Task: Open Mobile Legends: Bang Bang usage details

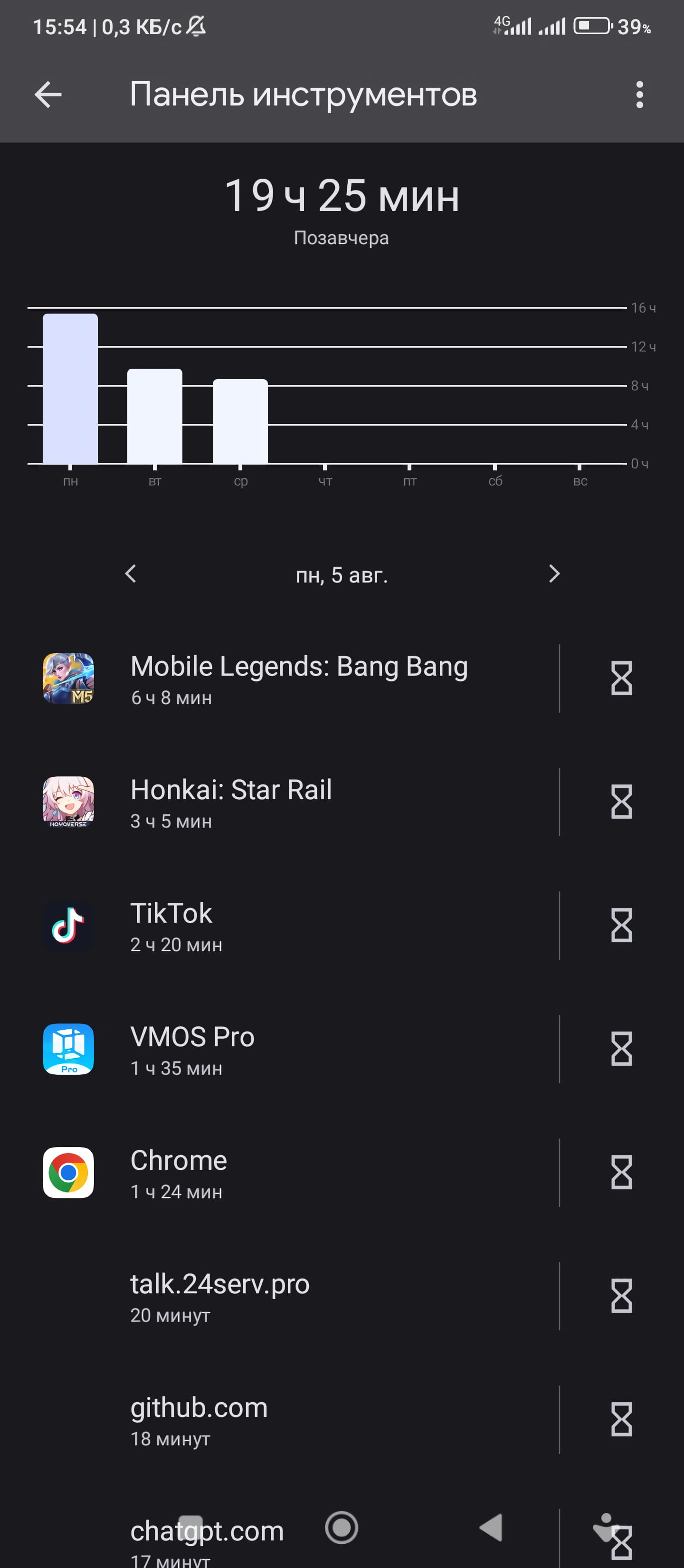Action: (x=298, y=679)
